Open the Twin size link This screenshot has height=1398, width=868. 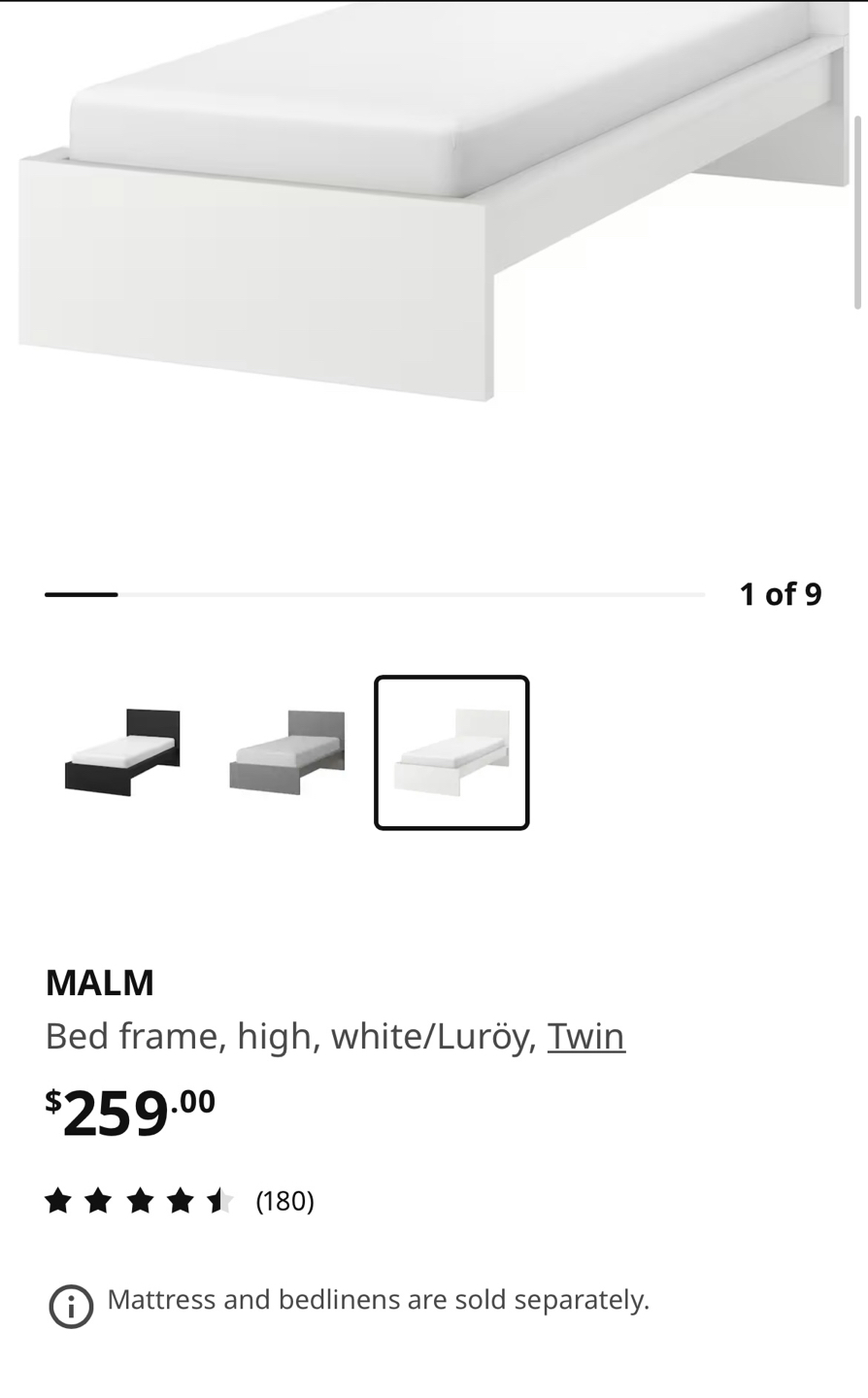click(585, 1036)
